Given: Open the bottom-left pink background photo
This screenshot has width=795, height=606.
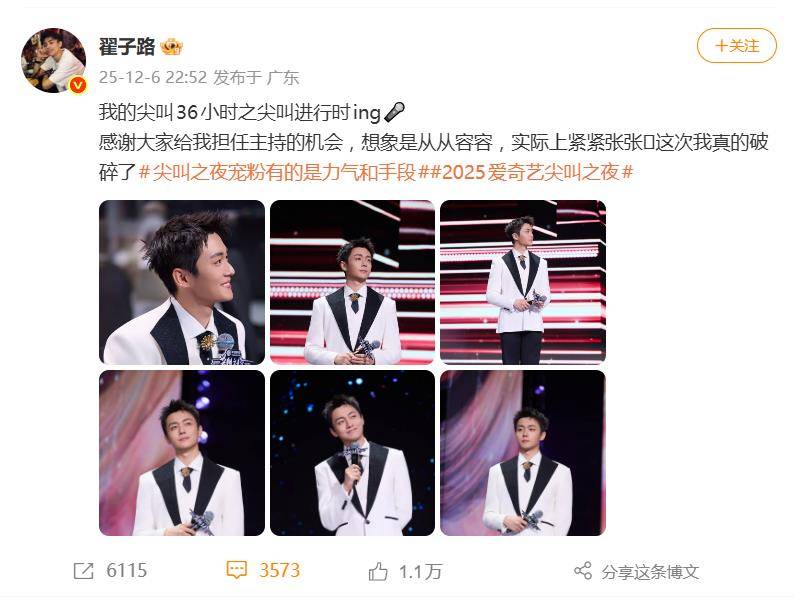Looking at the screenshot, I should click(182, 453).
